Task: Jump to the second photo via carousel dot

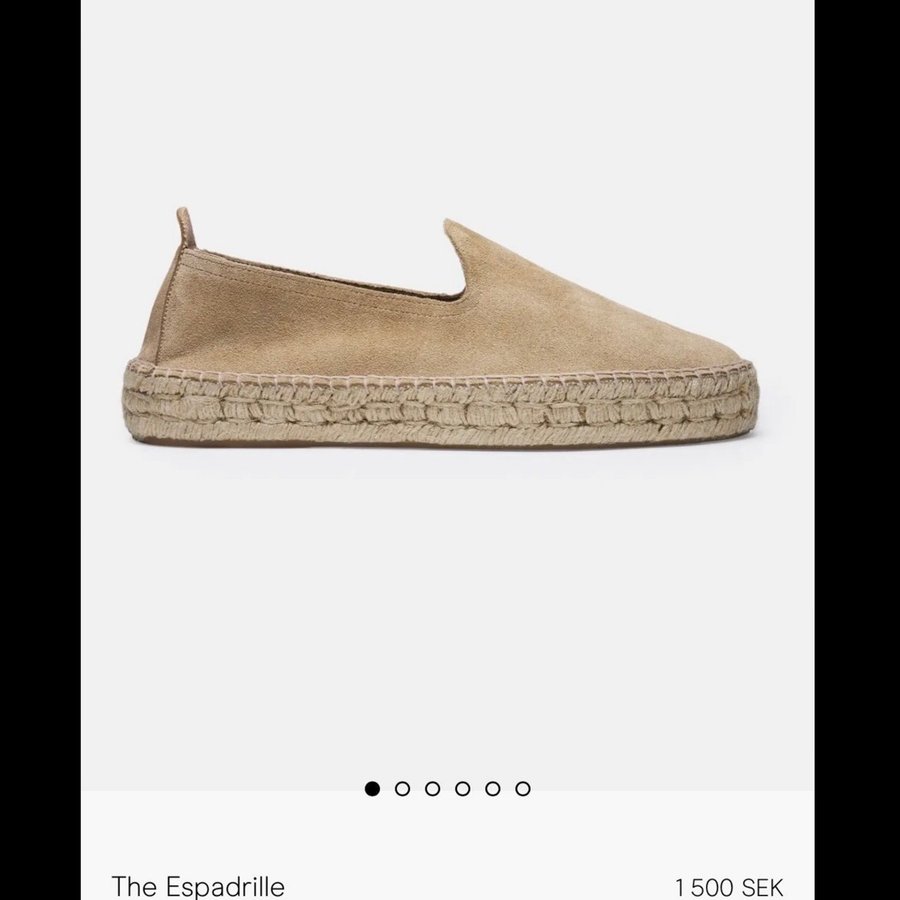Action: pyautogui.click(x=402, y=788)
